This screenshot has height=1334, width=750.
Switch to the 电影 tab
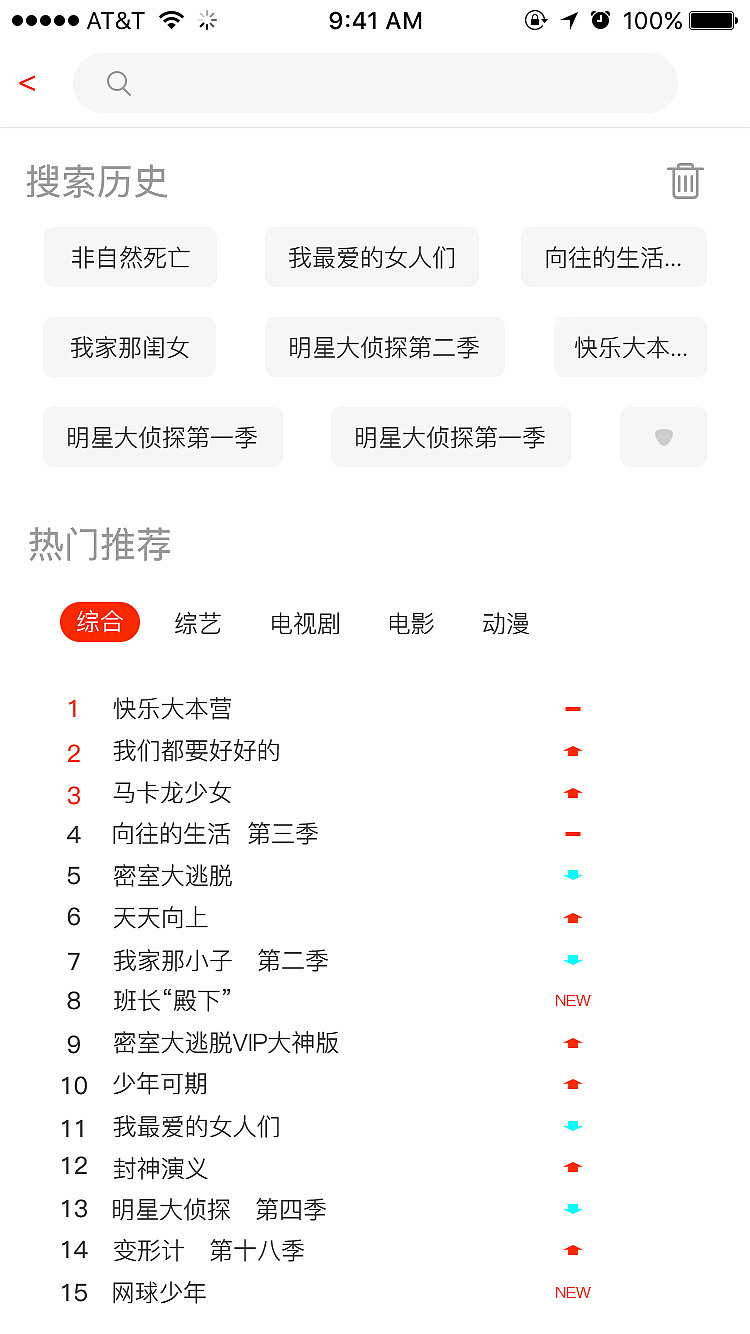(x=410, y=622)
